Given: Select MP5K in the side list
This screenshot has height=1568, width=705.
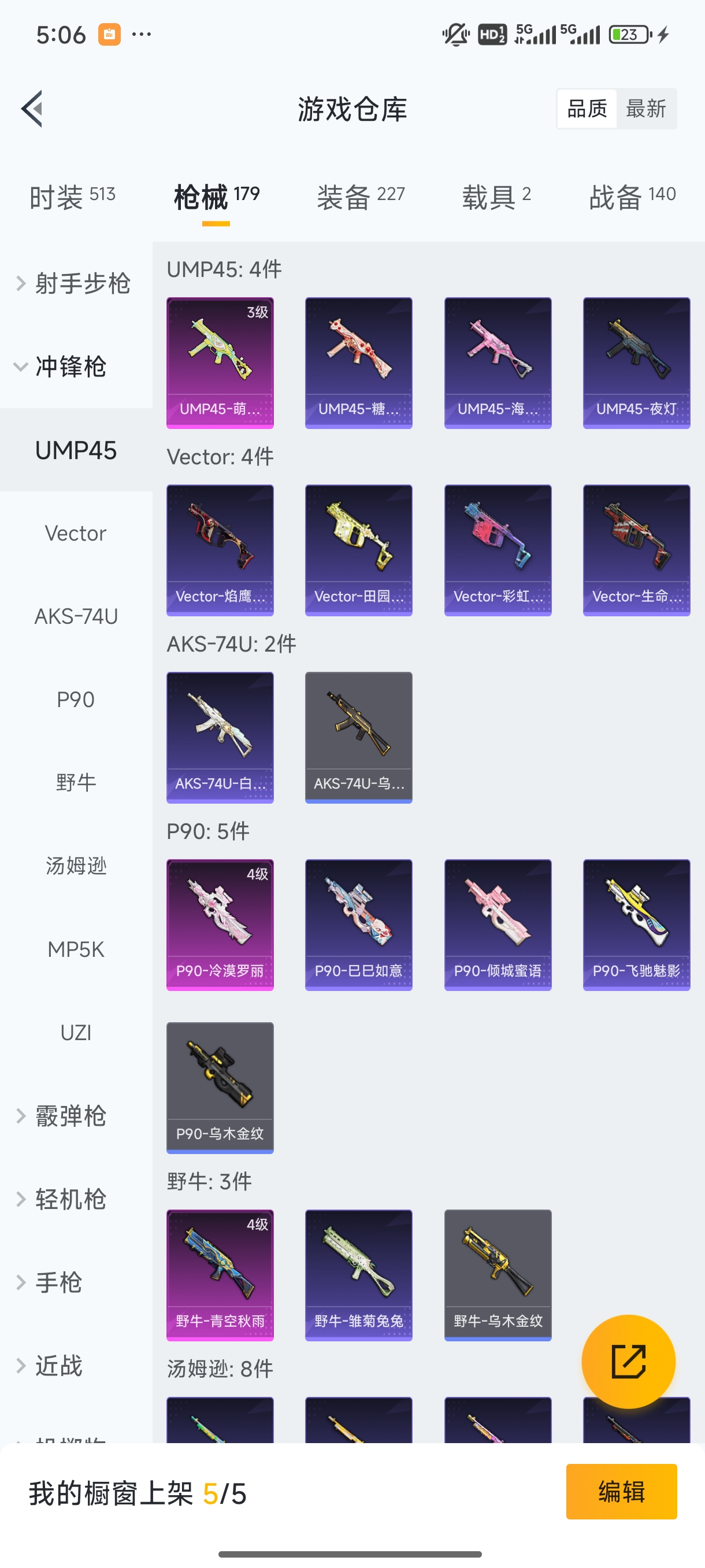Looking at the screenshot, I should click(x=76, y=949).
